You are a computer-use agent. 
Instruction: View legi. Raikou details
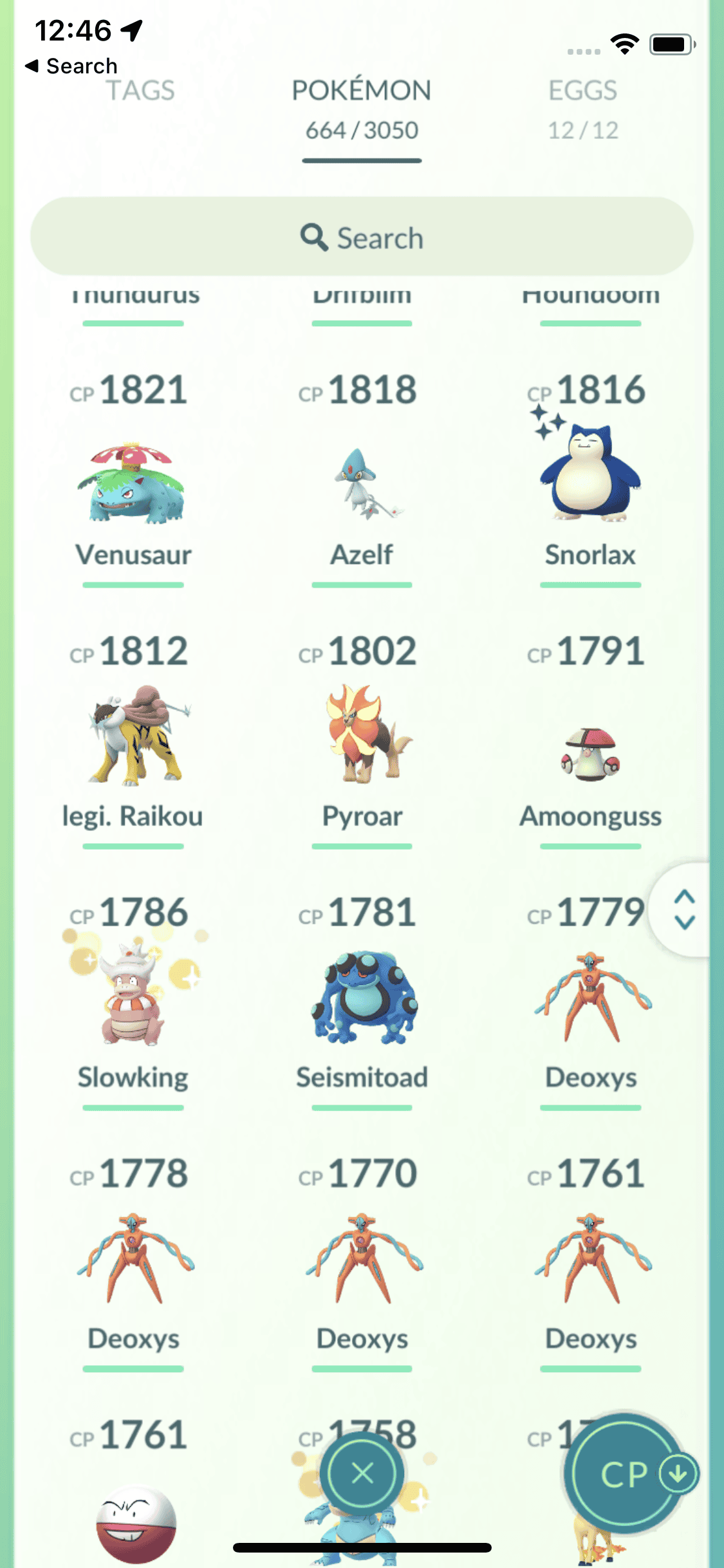coord(133,737)
